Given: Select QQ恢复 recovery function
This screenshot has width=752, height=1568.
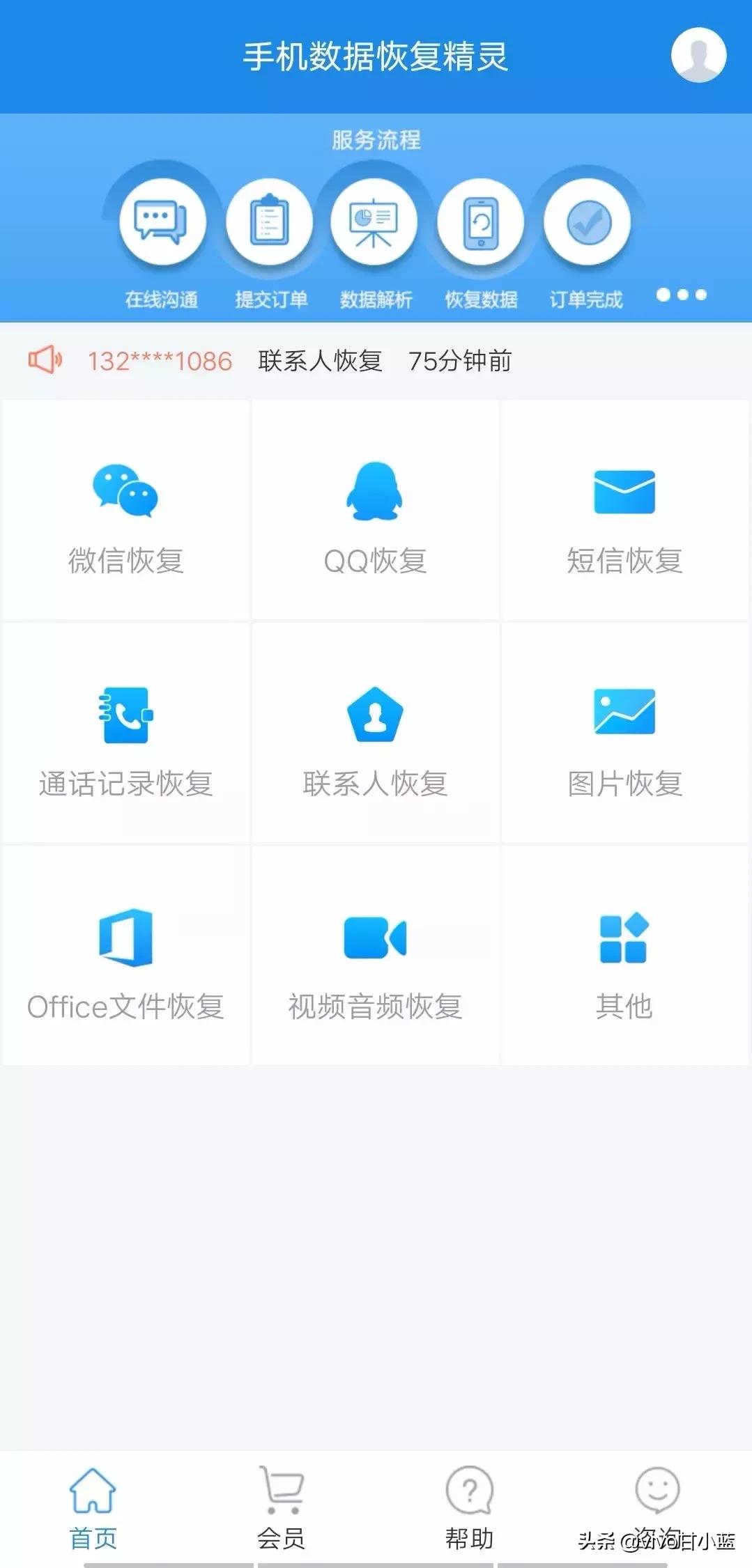Looking at the screenshot, I should [x=375, y=509].
